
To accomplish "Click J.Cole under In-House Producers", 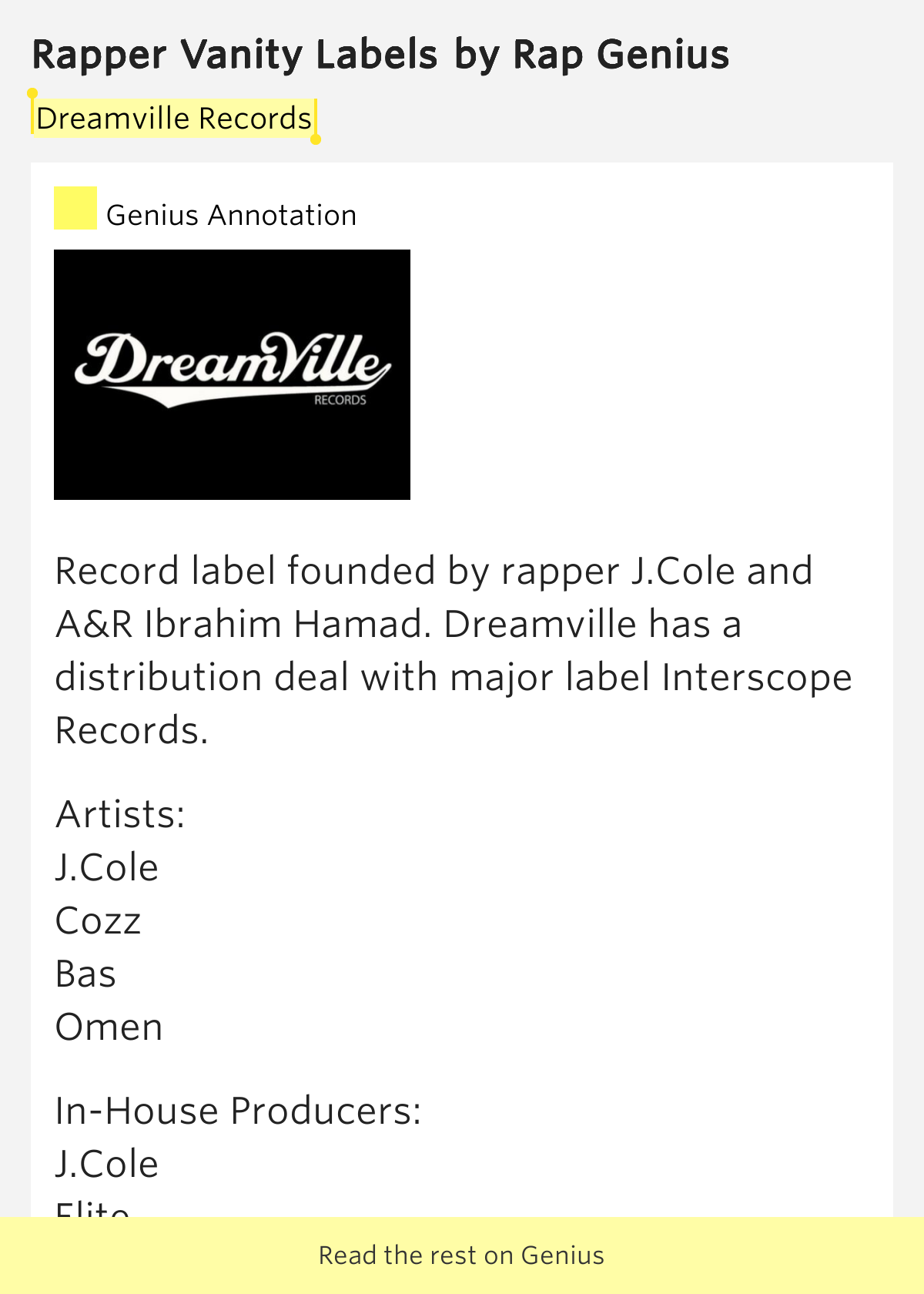I will click(x=105, y=1163).
